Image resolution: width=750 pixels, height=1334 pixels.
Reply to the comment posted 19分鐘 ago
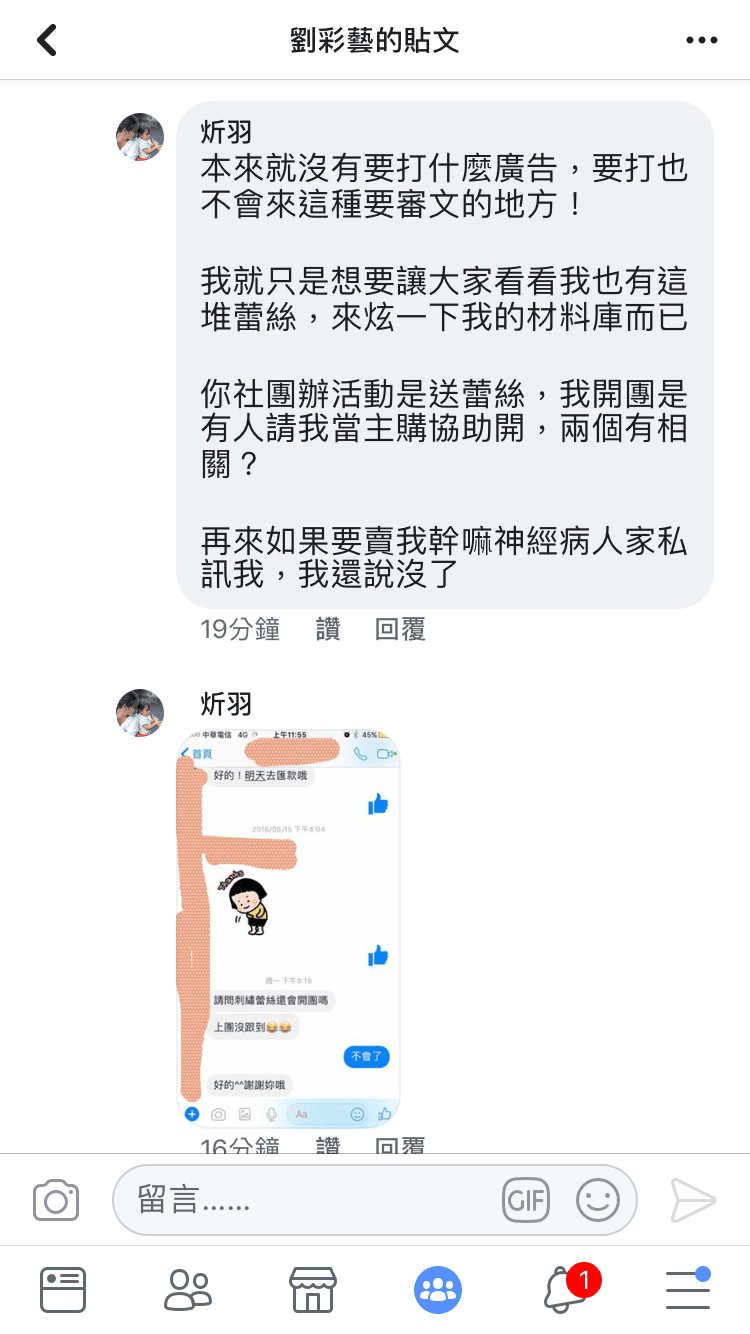(x=400, y=629)
